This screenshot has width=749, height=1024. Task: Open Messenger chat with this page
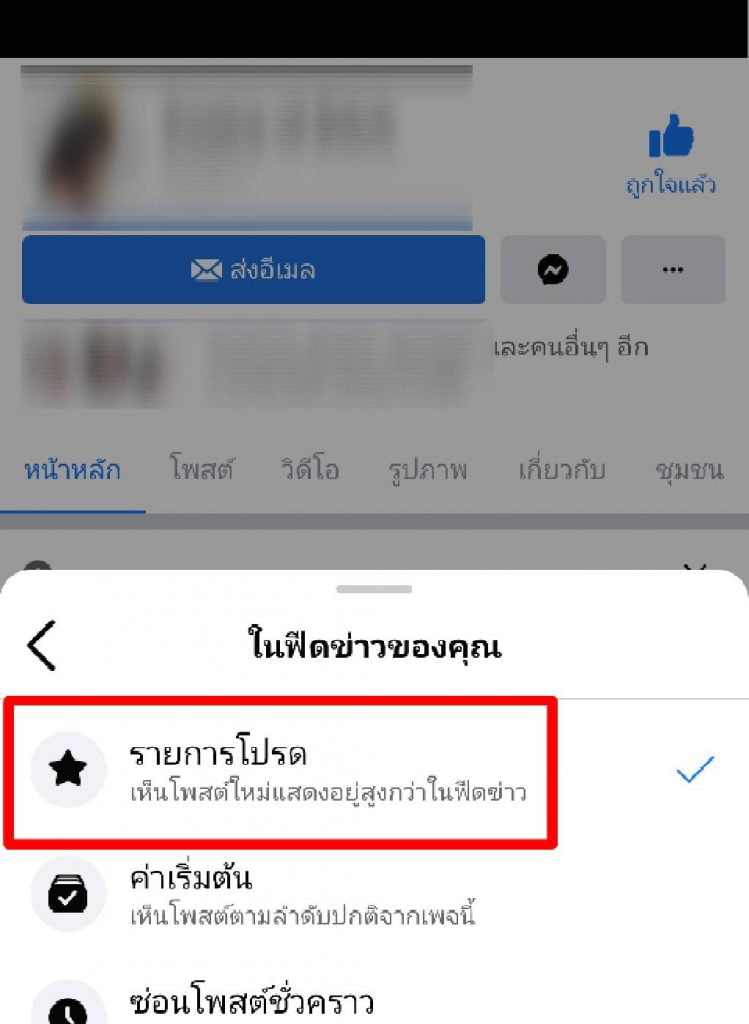point(553,270)
